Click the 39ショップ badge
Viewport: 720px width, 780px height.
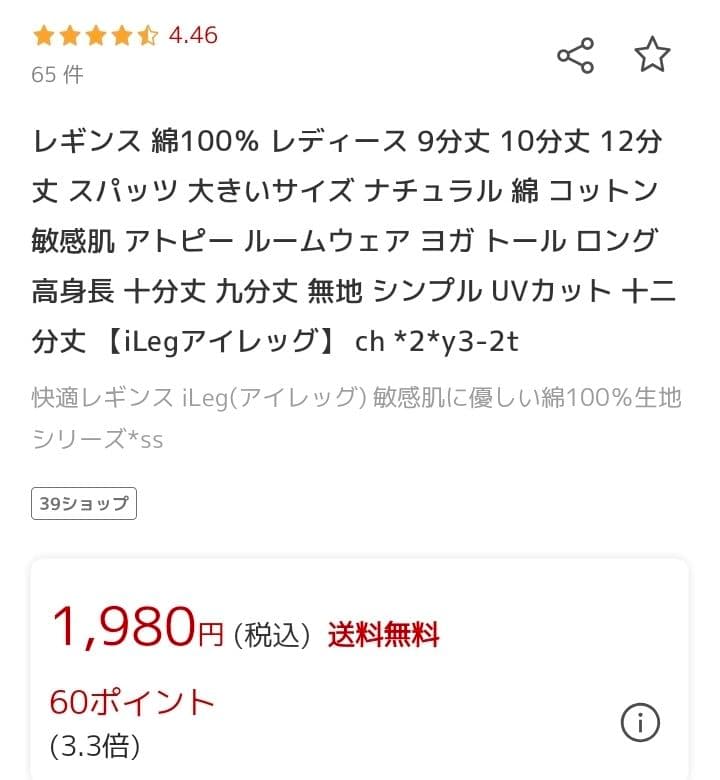click(x=83, y=503)
